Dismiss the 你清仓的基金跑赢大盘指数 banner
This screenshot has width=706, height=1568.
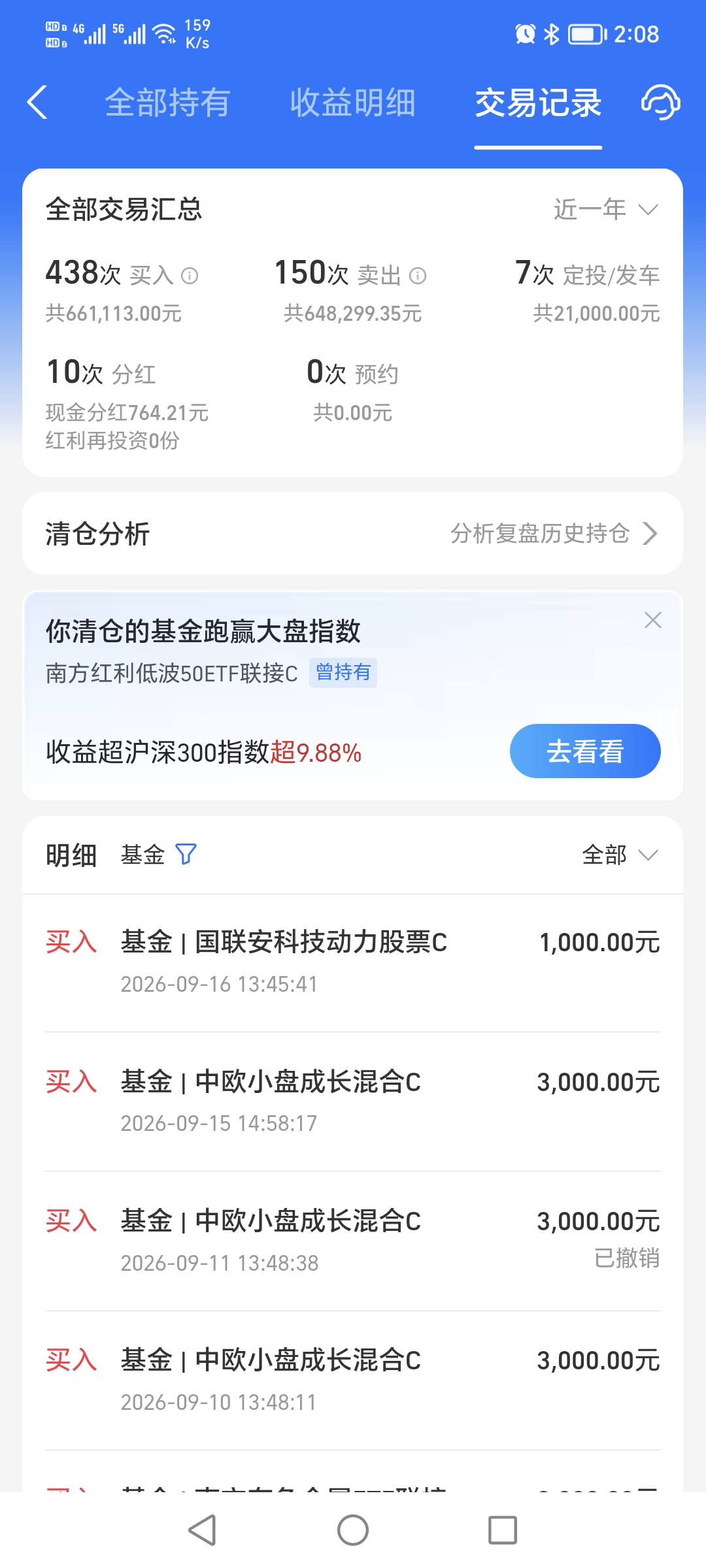click(x=653, y=620)
